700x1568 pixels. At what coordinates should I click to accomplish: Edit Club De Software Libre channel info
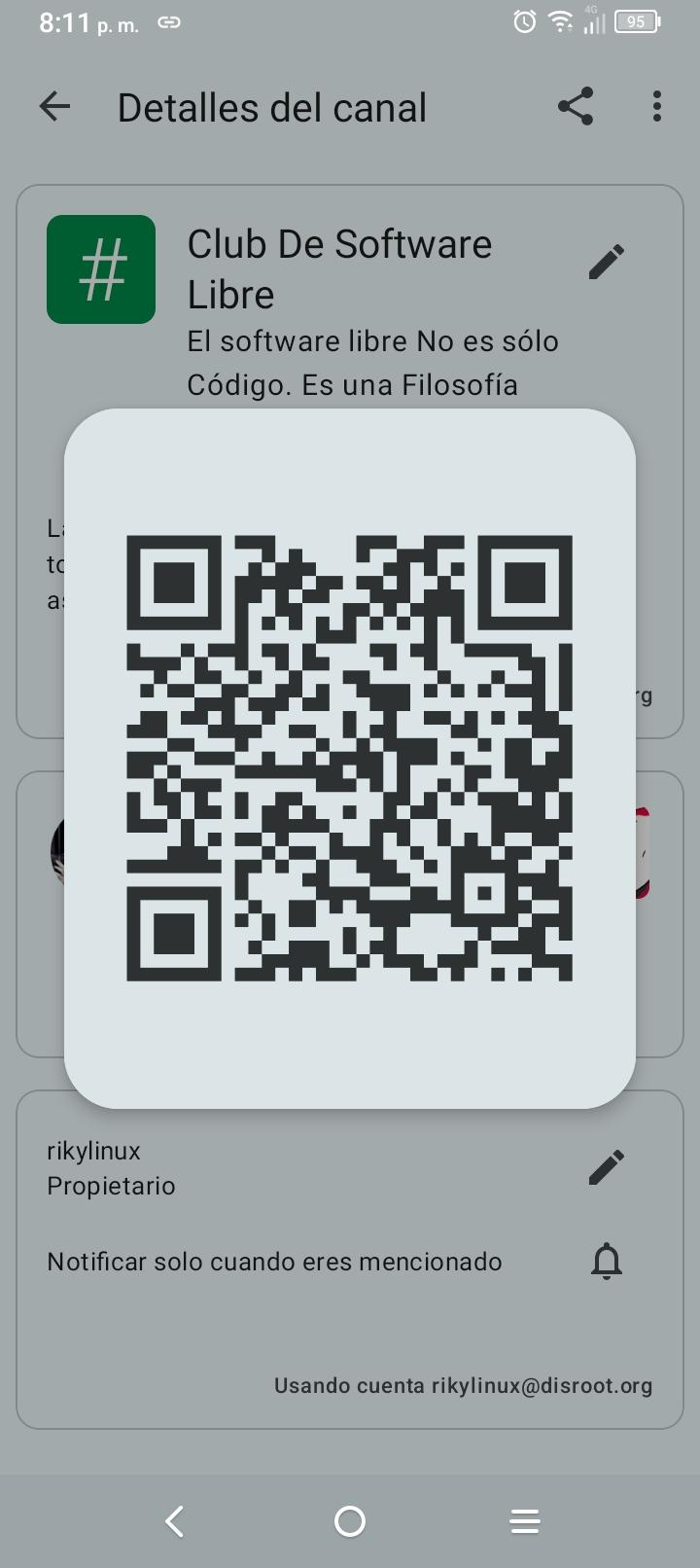(607, 262)
